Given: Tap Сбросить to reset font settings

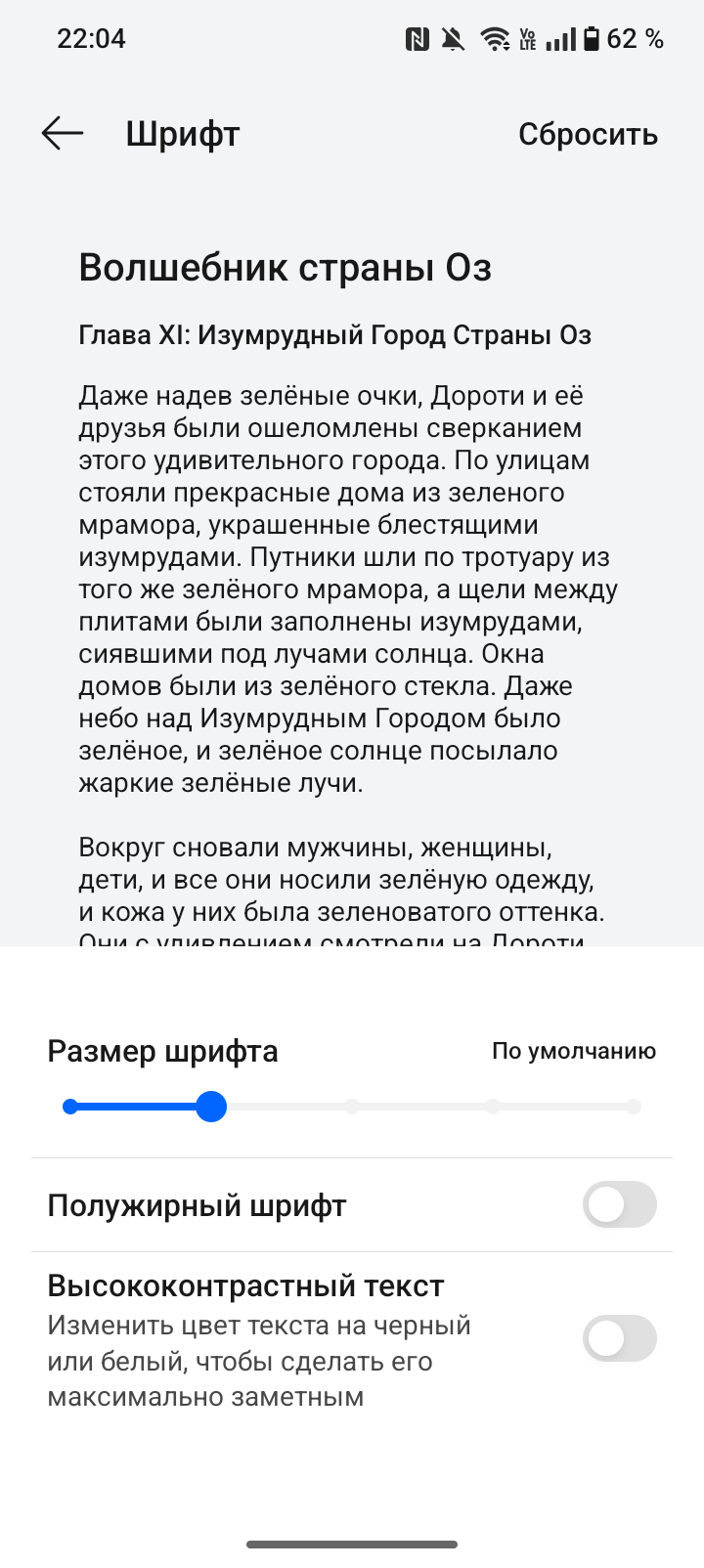Looking at the screenshot, I should pos(588,134).
